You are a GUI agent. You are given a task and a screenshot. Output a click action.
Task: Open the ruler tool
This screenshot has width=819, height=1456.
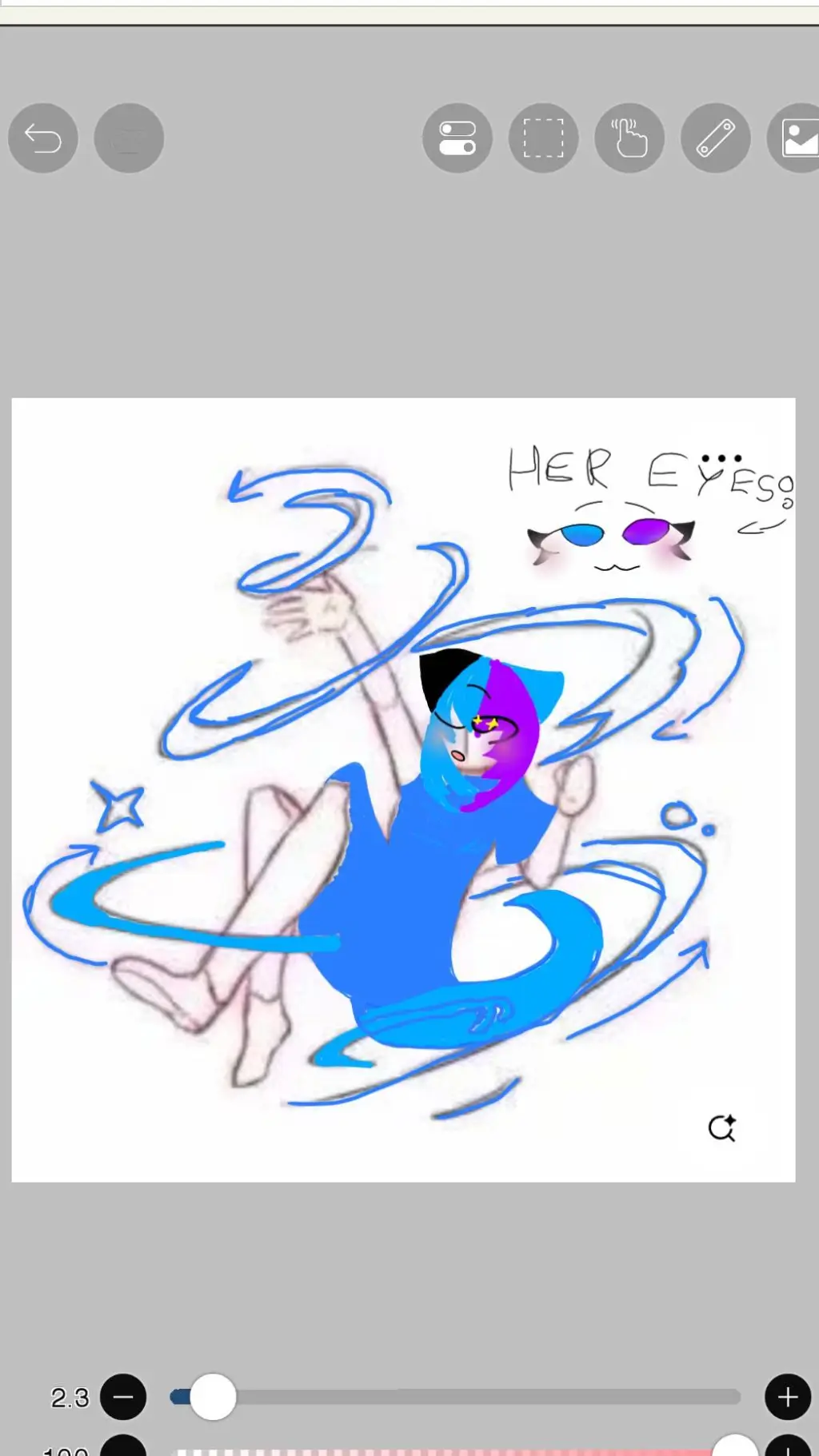(716, 138)
